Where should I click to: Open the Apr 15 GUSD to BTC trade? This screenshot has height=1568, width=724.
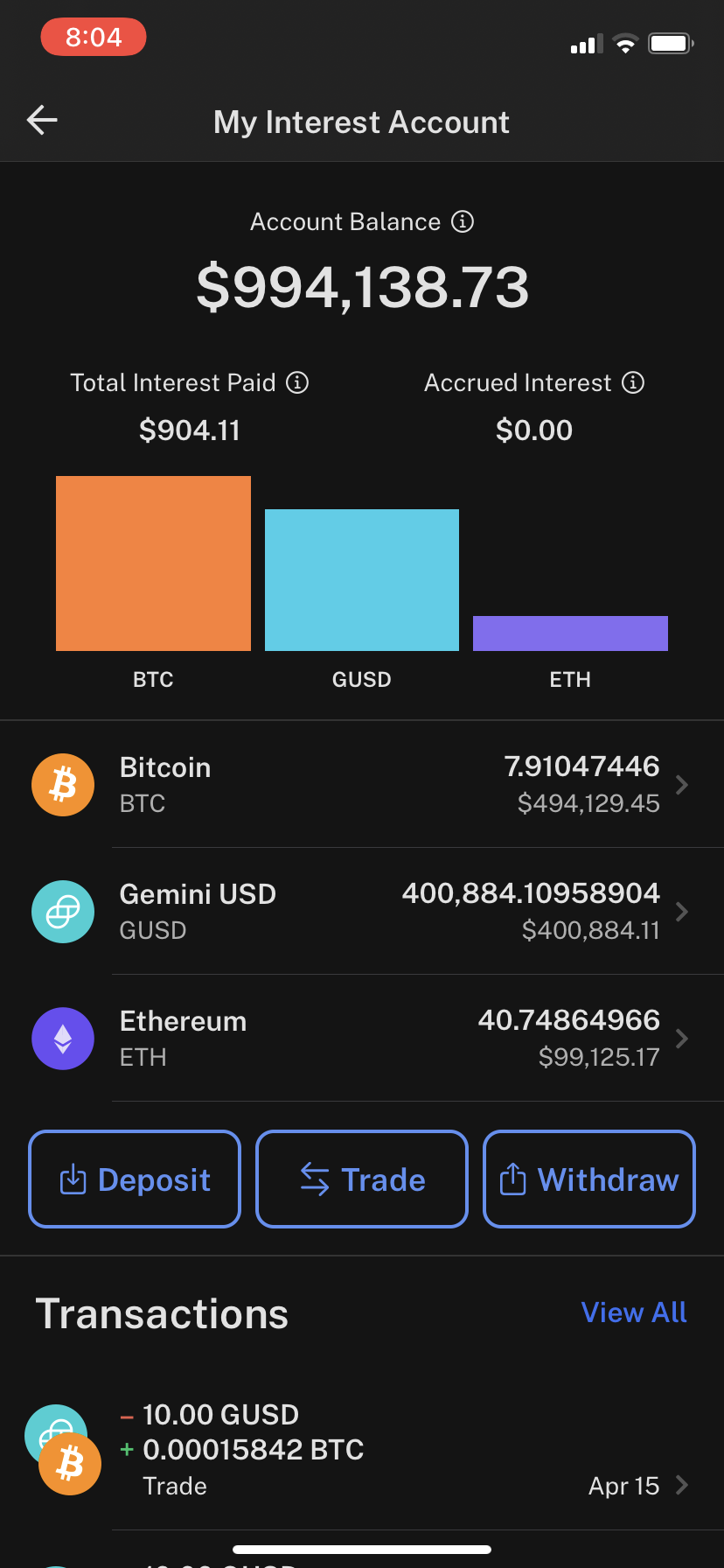[362, 1451]
